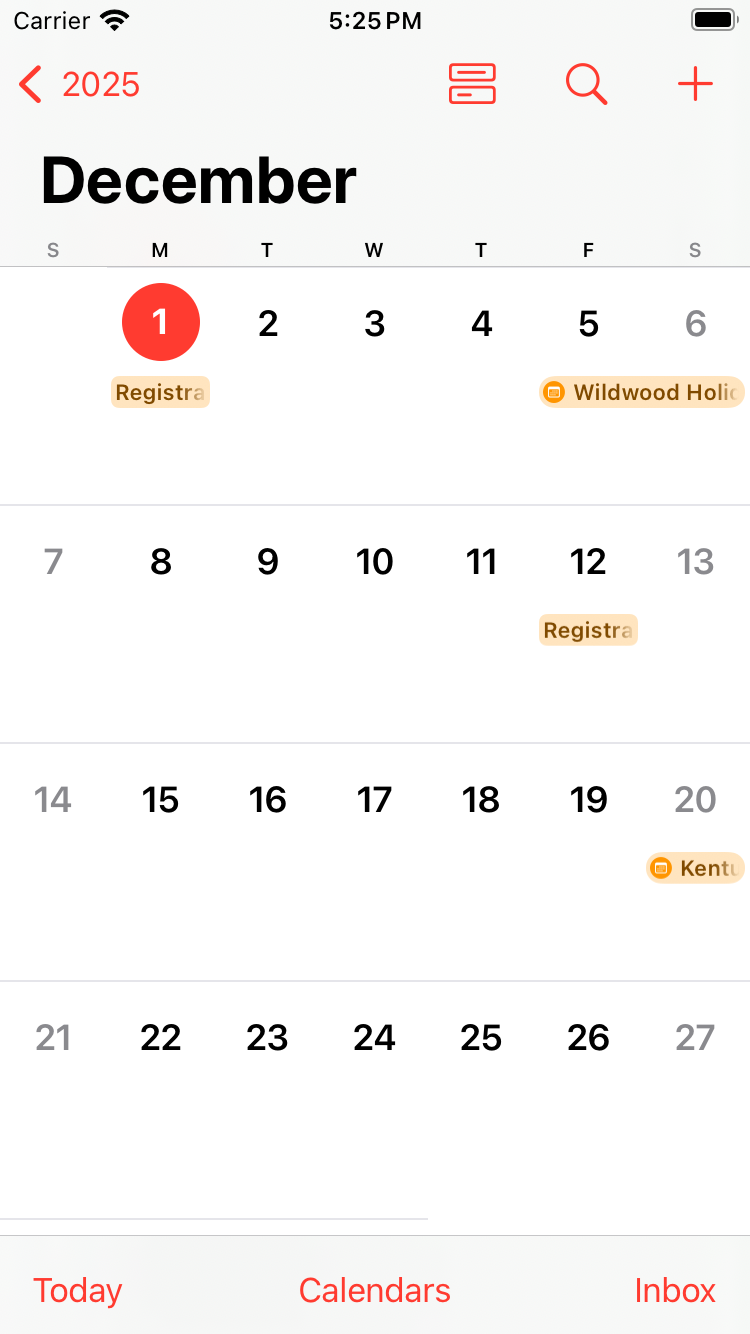Add a new calendar event
The image size is (750, 1334).
pyautogui.click(x=695, y=85)
